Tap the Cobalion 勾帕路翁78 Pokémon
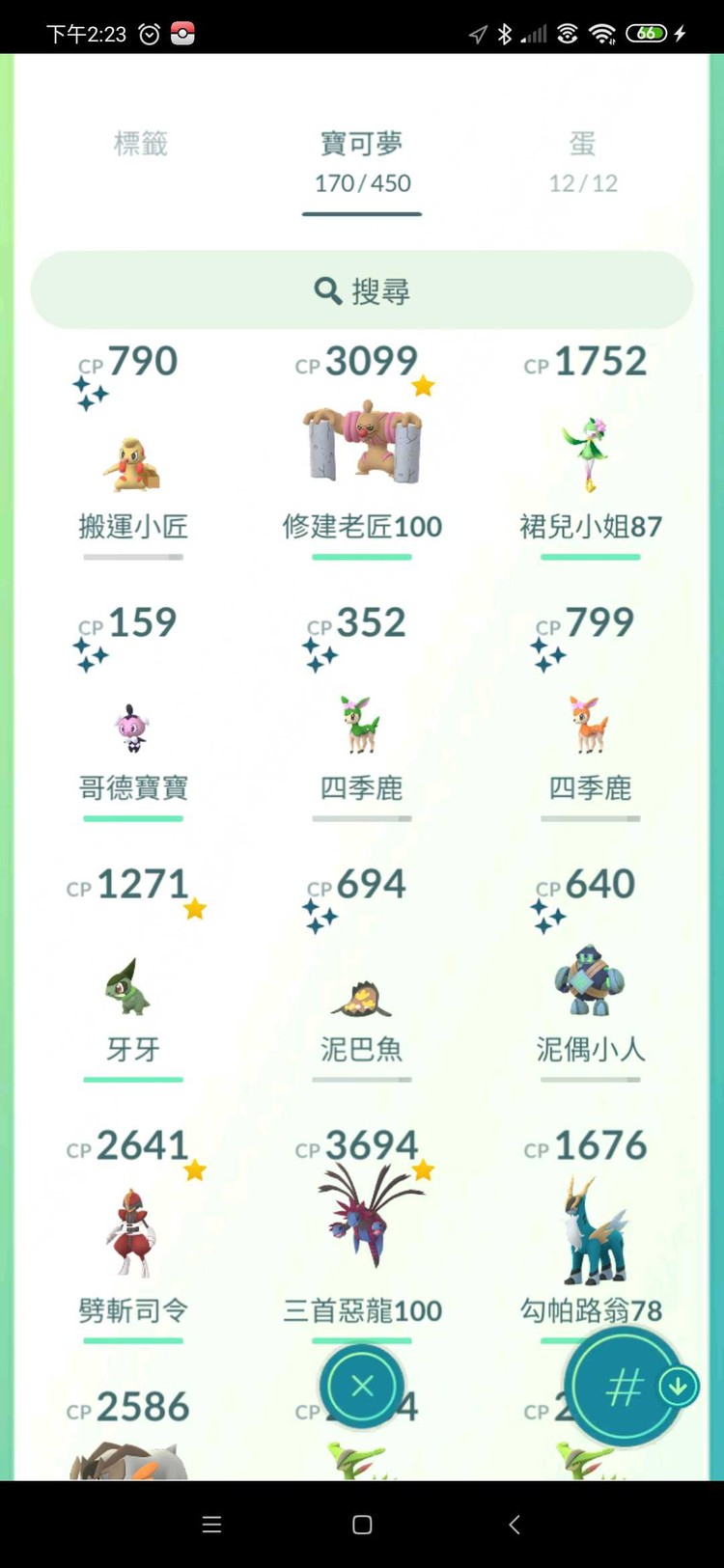Image resolution: width=724 pixels, height=1568 pixels. (x=589, y=1225)
